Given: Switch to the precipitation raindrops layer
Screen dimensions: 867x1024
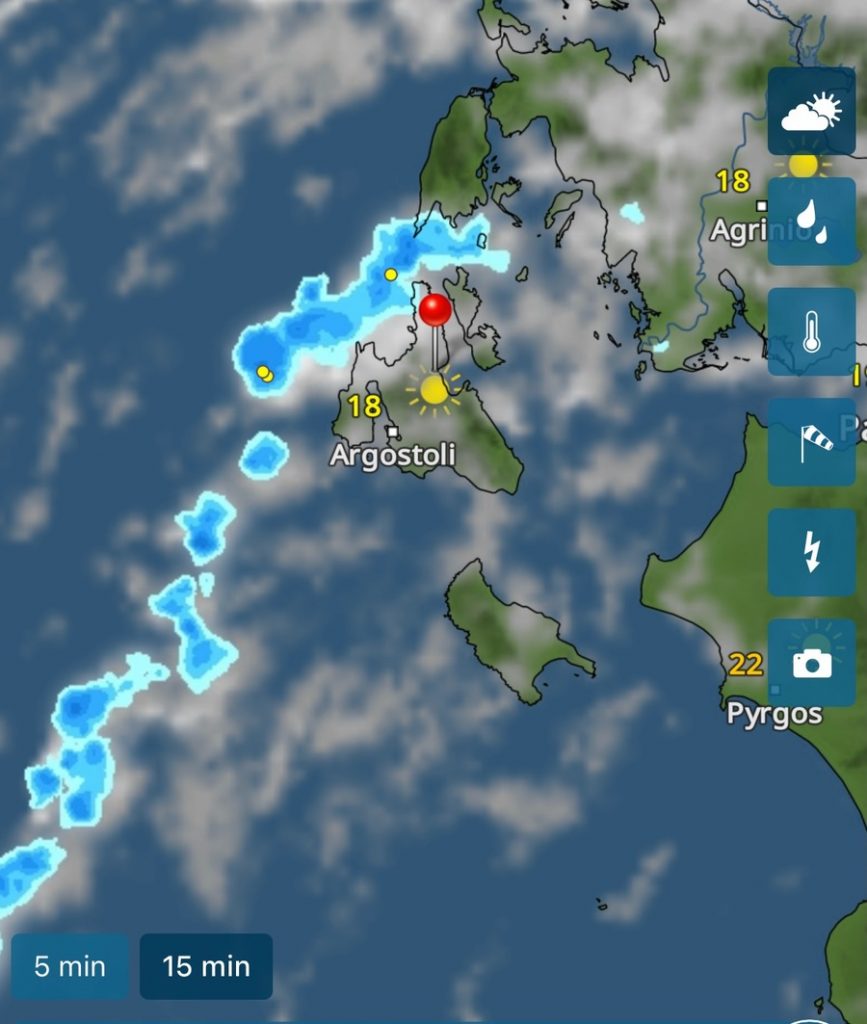Looking at the screenshot, I should pos(811,221).
